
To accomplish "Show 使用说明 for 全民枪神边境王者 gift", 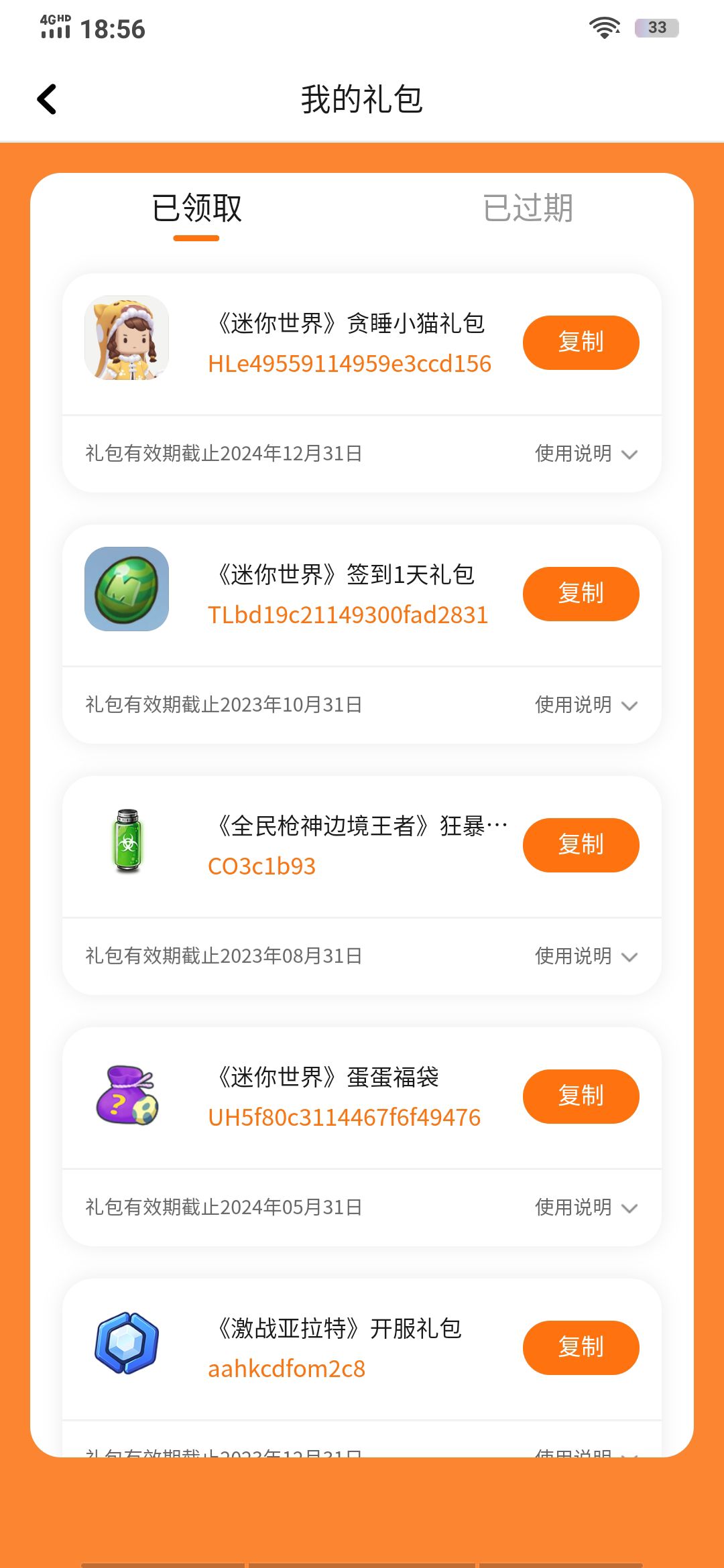I will 585,956.
